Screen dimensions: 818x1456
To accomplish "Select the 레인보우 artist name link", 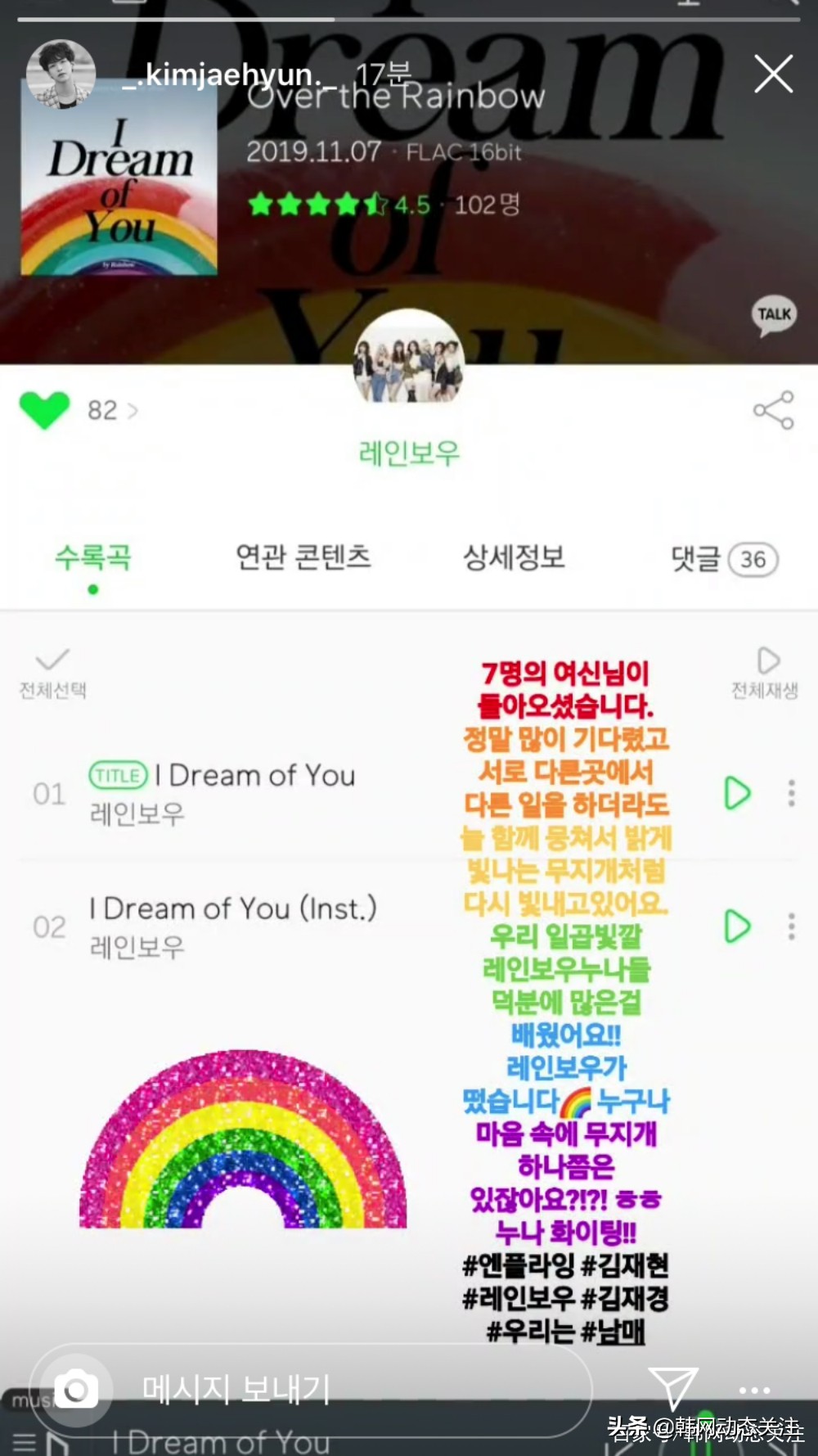I will [411, 453].
